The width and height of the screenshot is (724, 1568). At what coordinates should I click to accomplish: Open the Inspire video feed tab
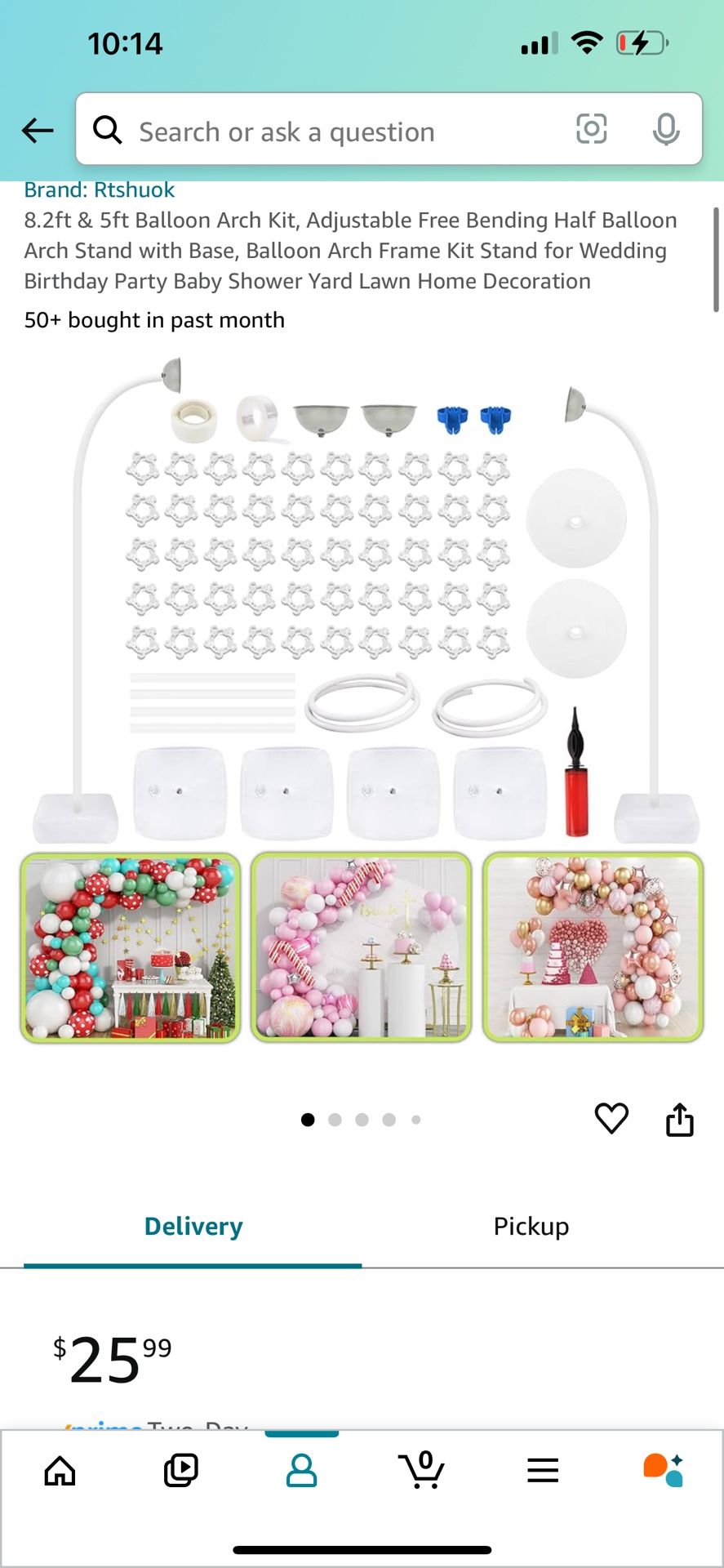click(180, 1471)
